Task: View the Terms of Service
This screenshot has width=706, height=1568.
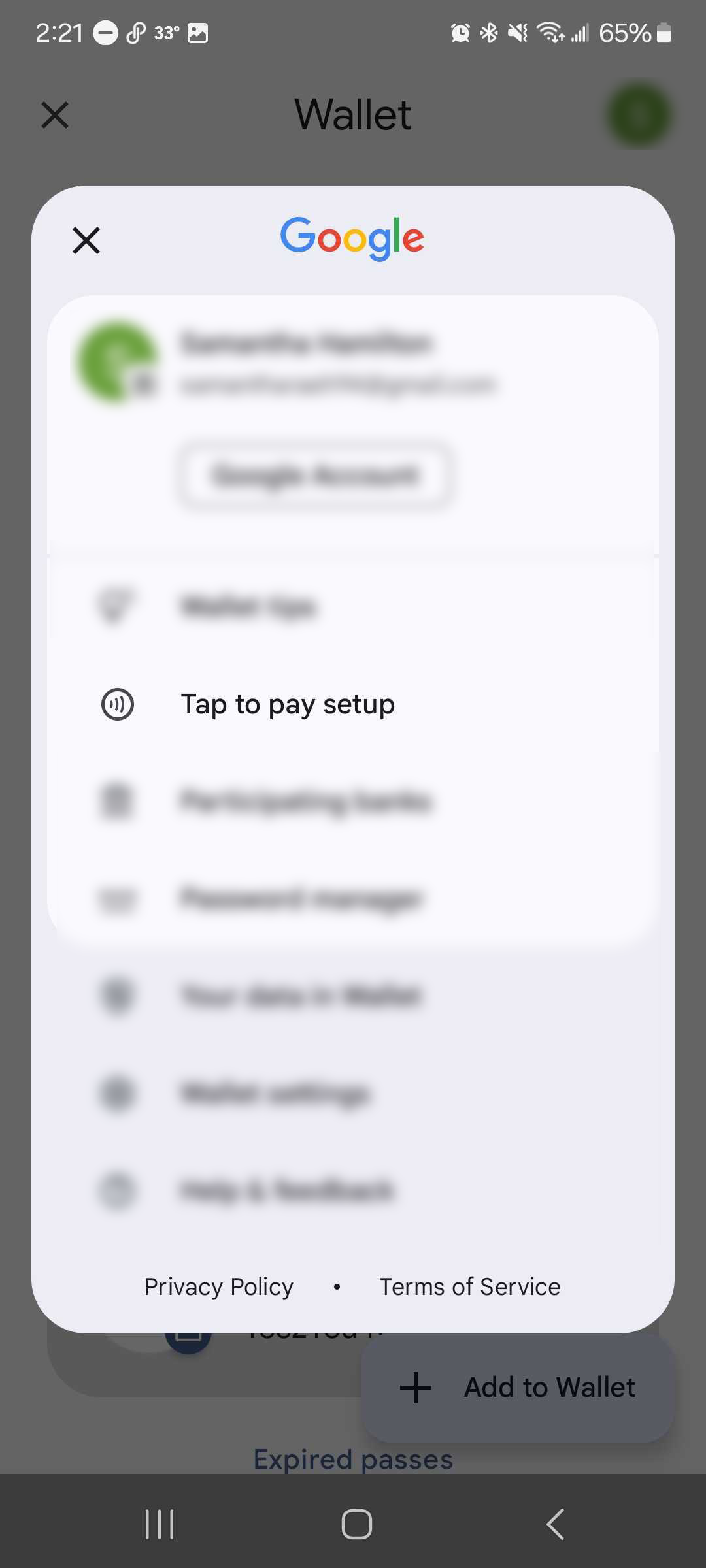Action: click(469, 1286)
